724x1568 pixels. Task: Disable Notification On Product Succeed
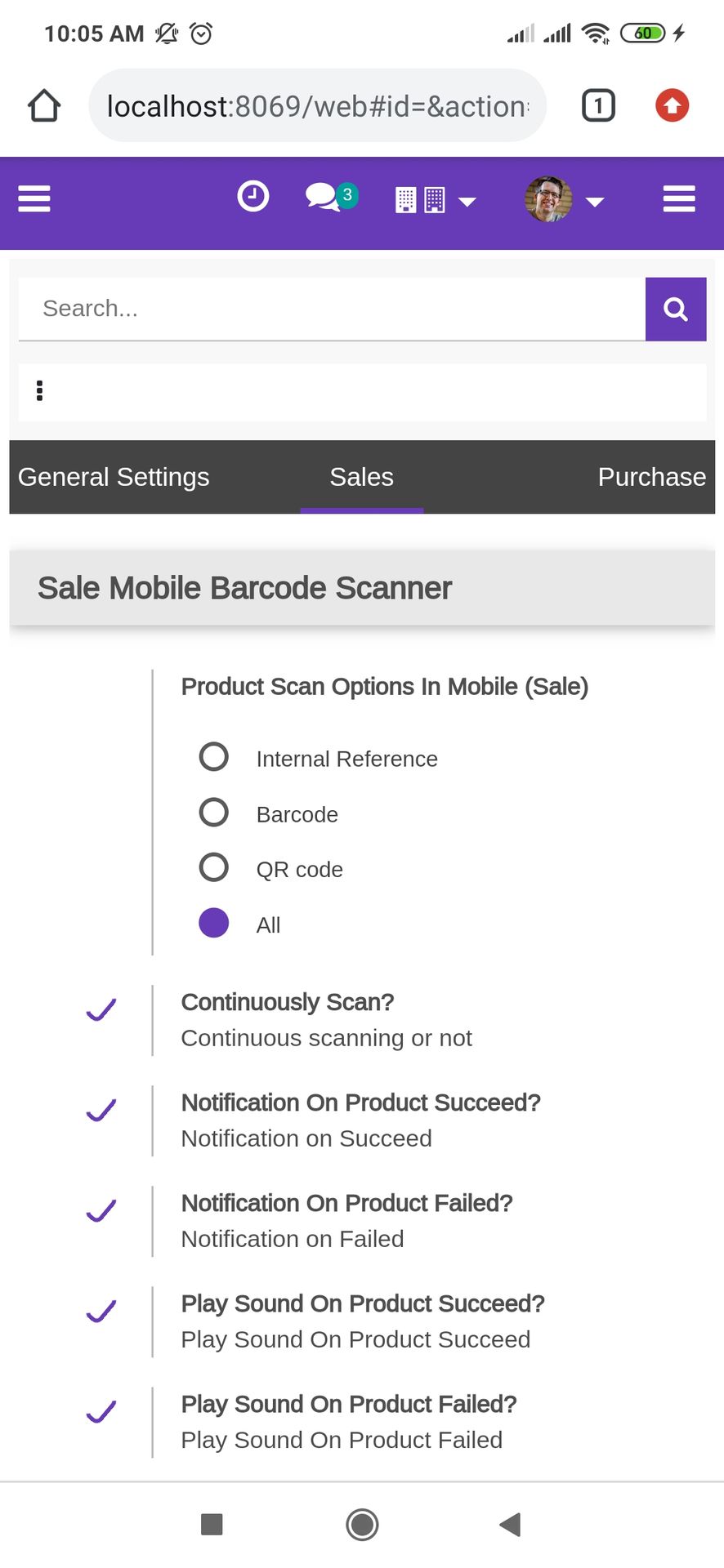click(101, 1111)
